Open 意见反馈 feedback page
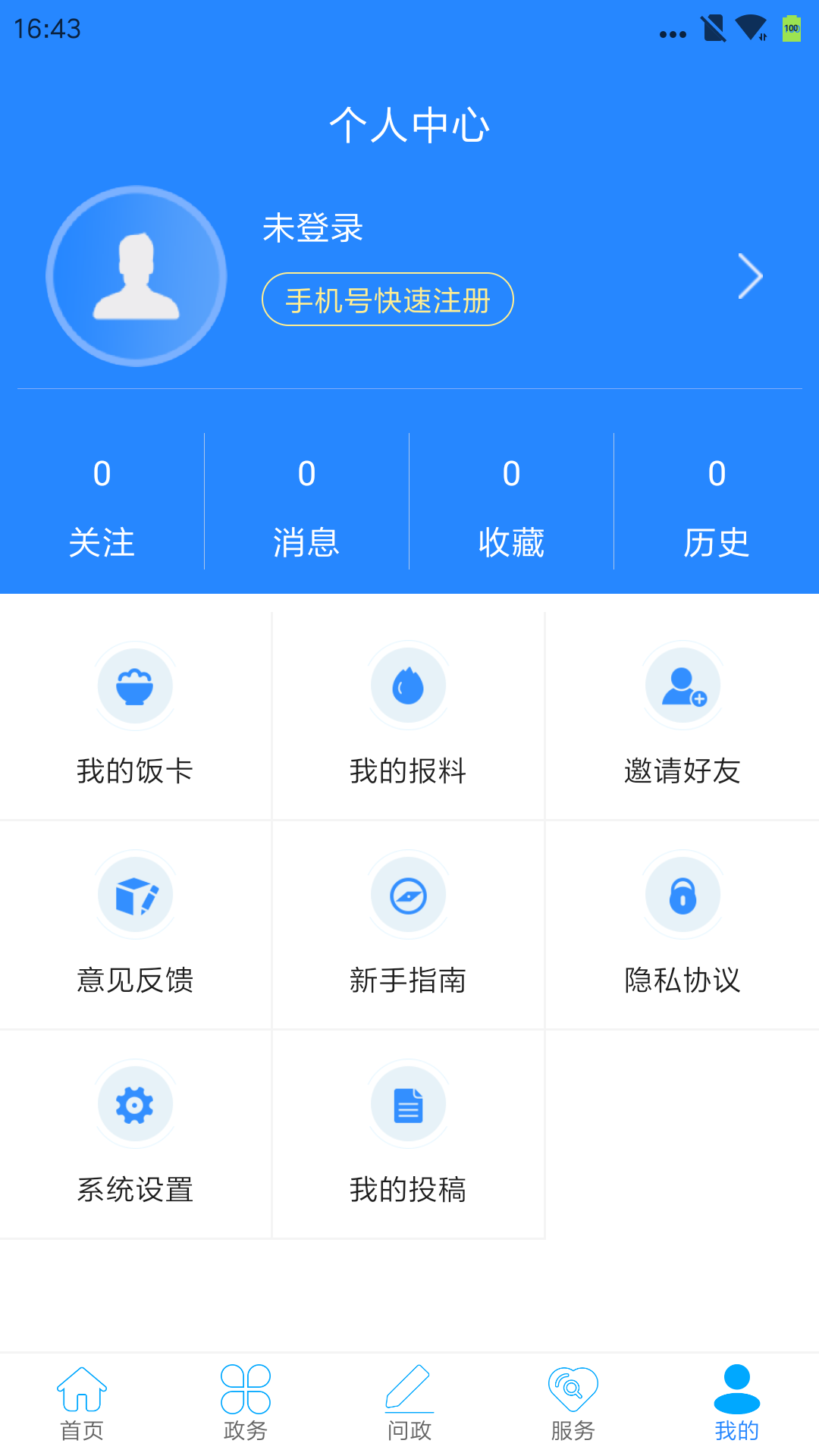819x1456 pixels. [135, 929]
